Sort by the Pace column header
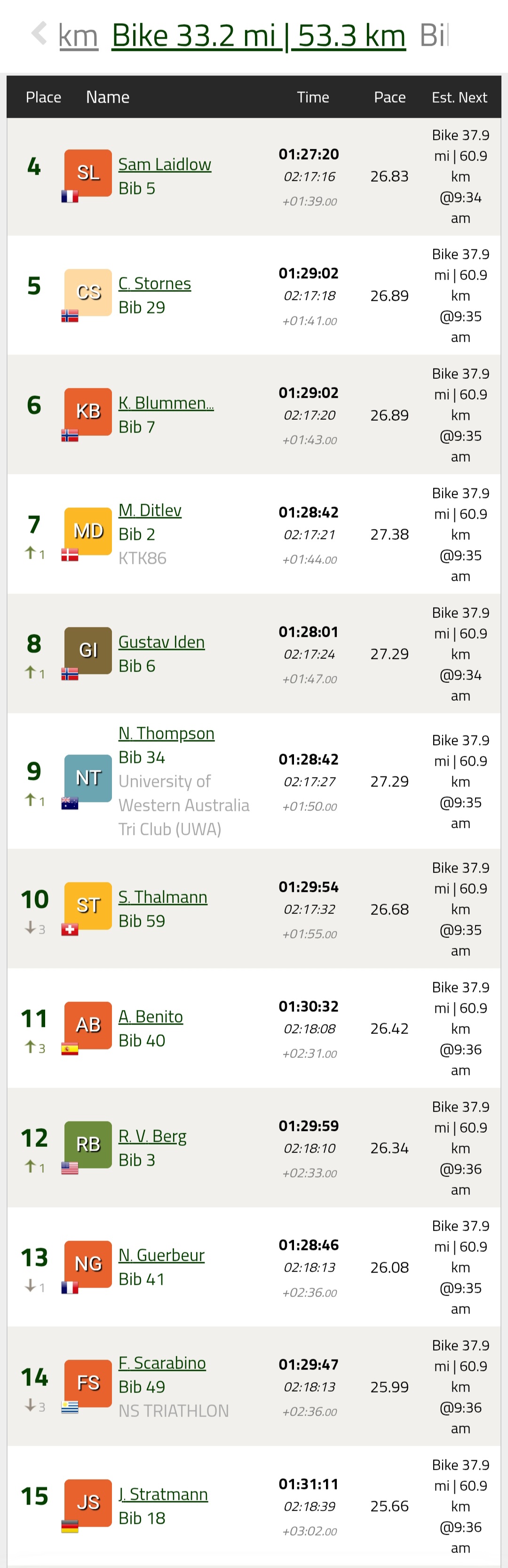This screenshot has width=508, height=1568. 389,97
